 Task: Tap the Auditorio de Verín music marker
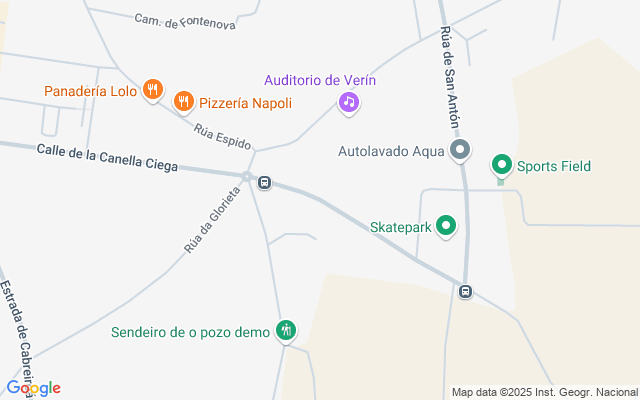348,101
